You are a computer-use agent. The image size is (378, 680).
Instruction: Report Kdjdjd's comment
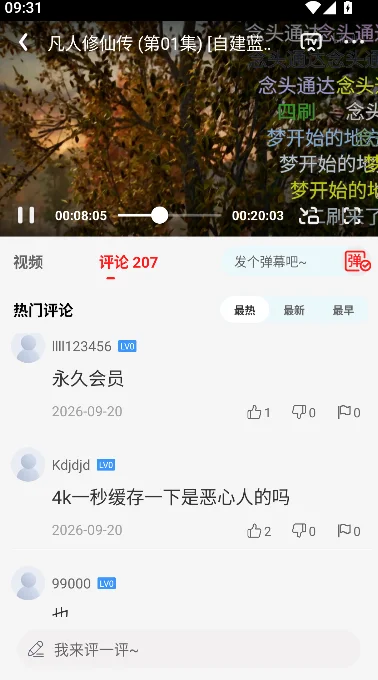(x=349, y=531)
